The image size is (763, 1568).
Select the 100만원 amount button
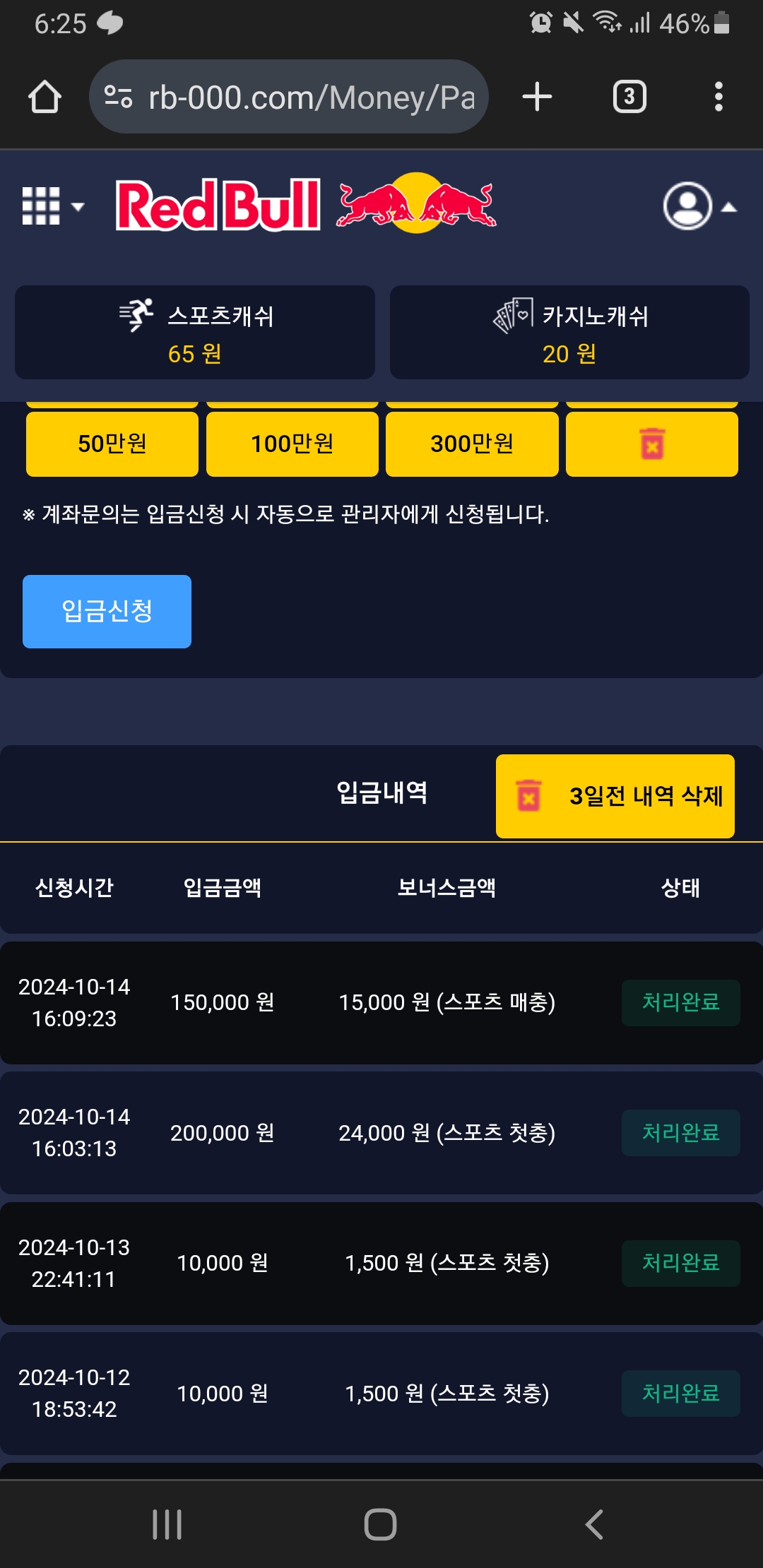[x=292, y=444]
